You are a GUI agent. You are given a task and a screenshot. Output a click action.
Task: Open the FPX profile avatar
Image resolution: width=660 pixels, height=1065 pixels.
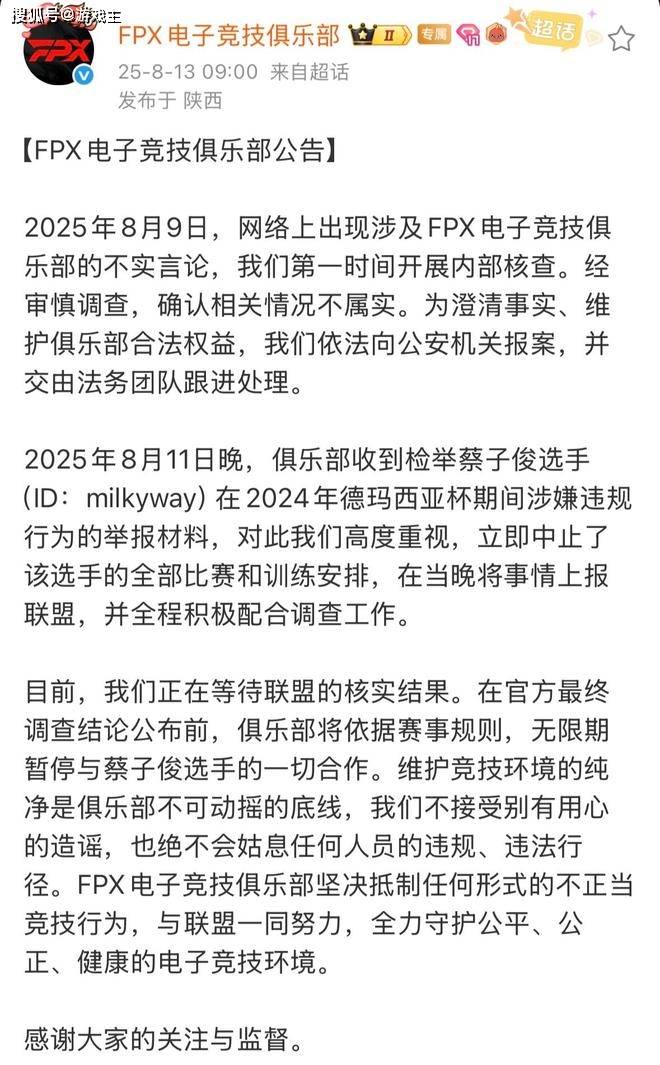click(60, 52)
